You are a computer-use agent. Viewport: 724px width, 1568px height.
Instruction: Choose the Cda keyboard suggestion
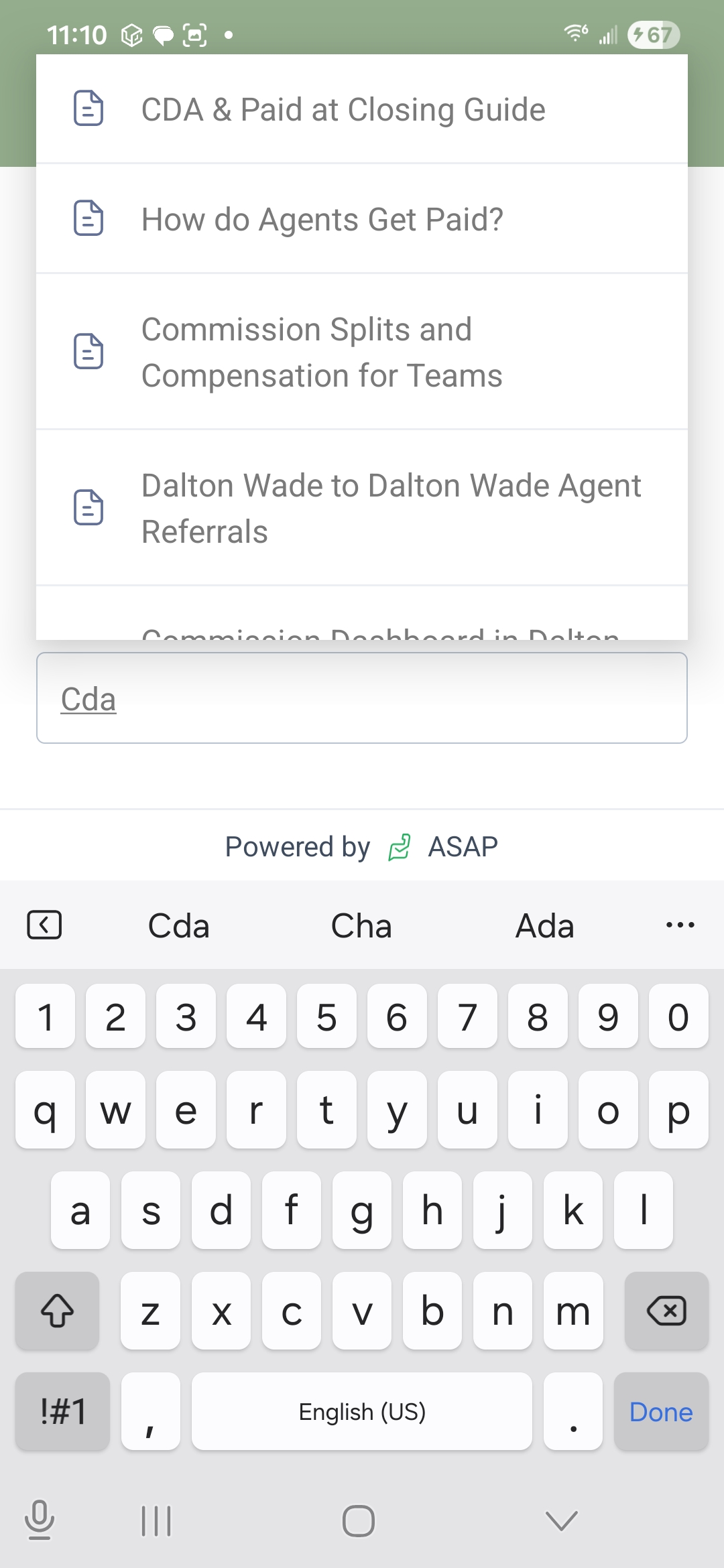[x=178, y=926]
